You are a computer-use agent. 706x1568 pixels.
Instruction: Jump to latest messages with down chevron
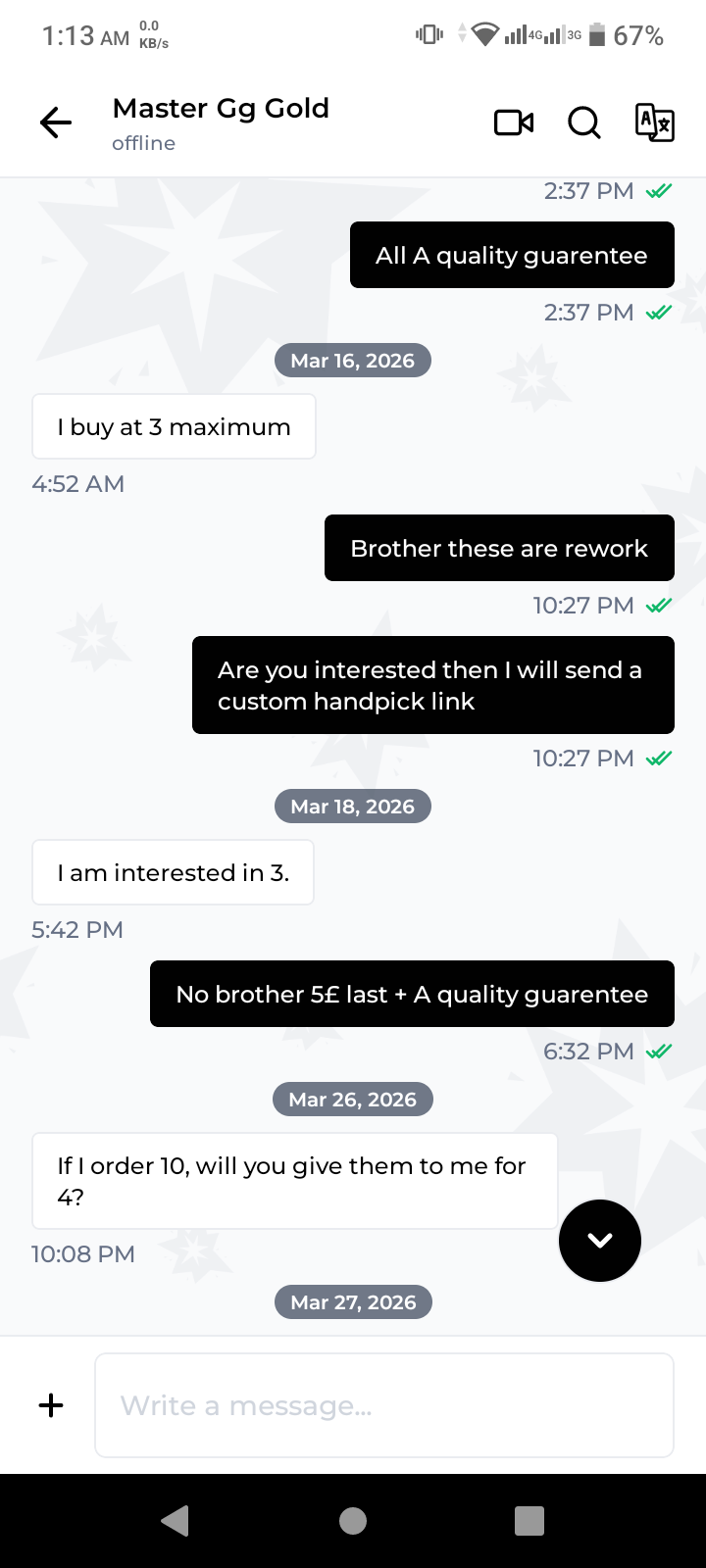coord(600,1241)
